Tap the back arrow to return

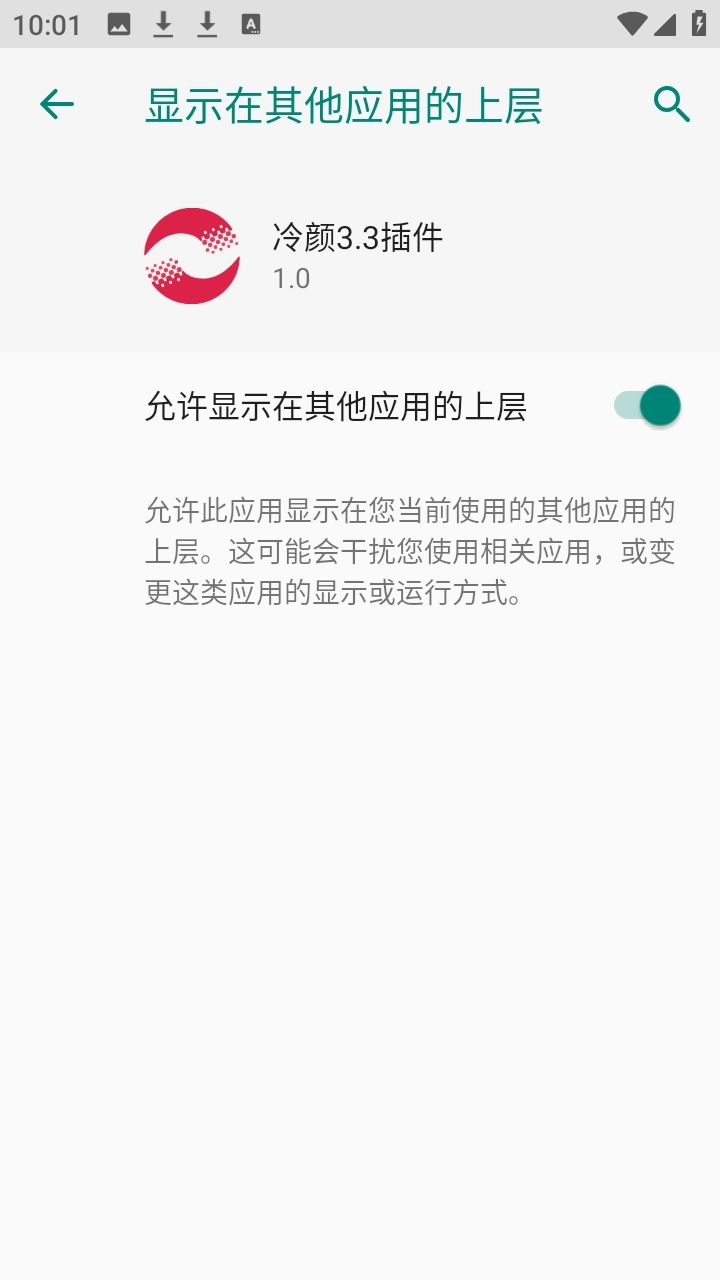point(57,102)
